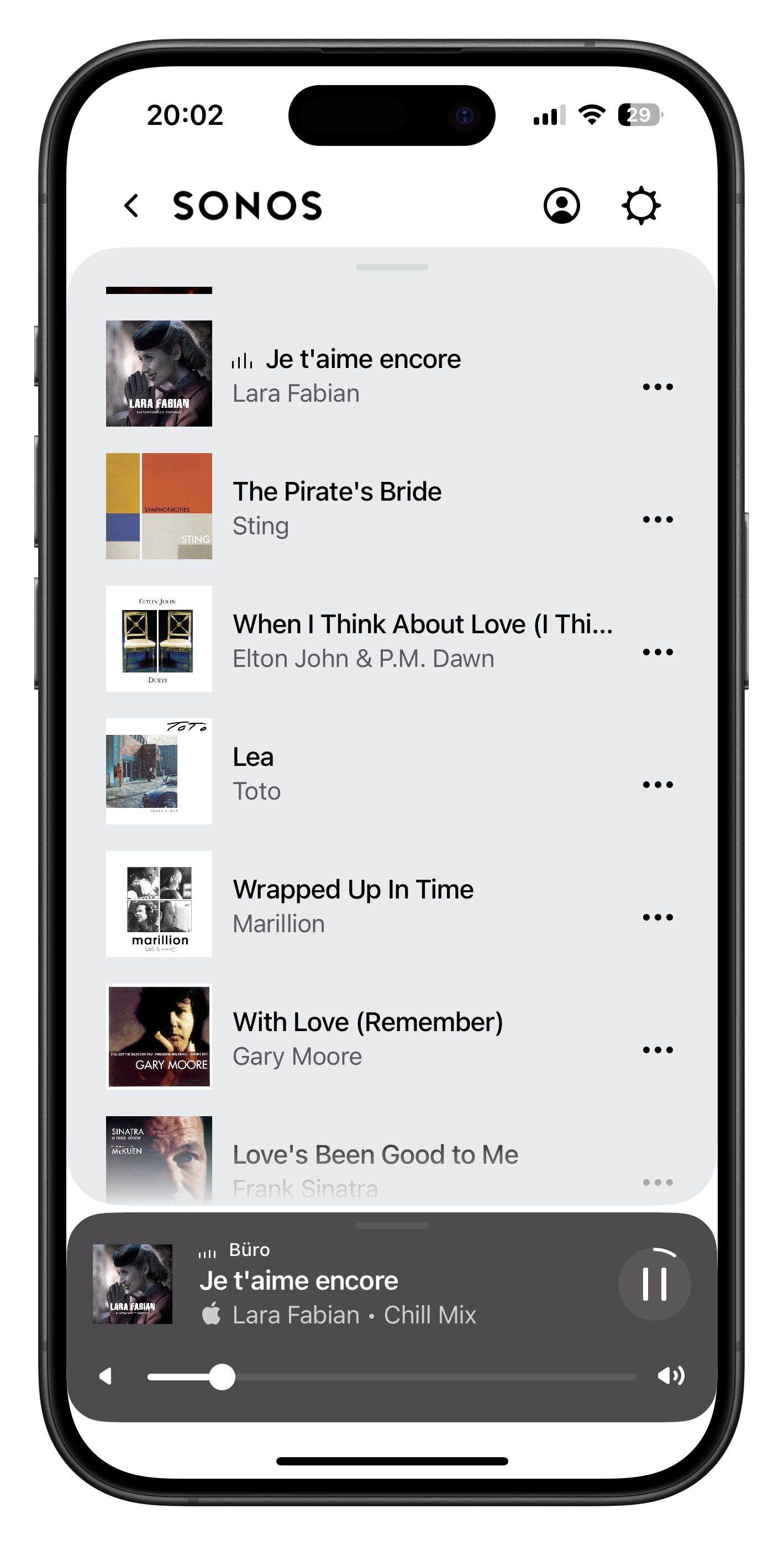Open the account profile icon

click(x=561, y=206)
